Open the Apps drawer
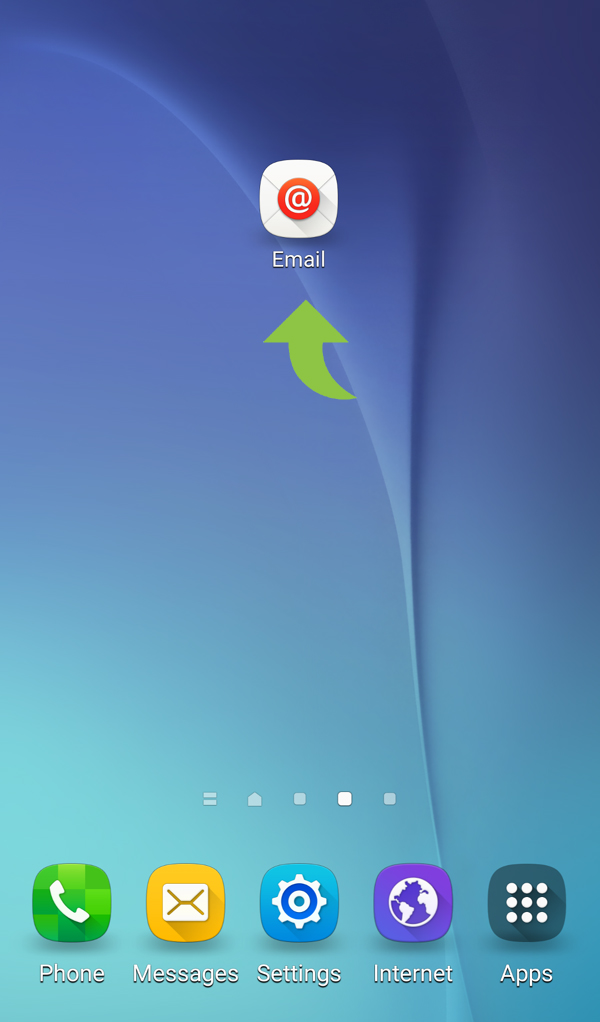 click(x=526, y=903)
